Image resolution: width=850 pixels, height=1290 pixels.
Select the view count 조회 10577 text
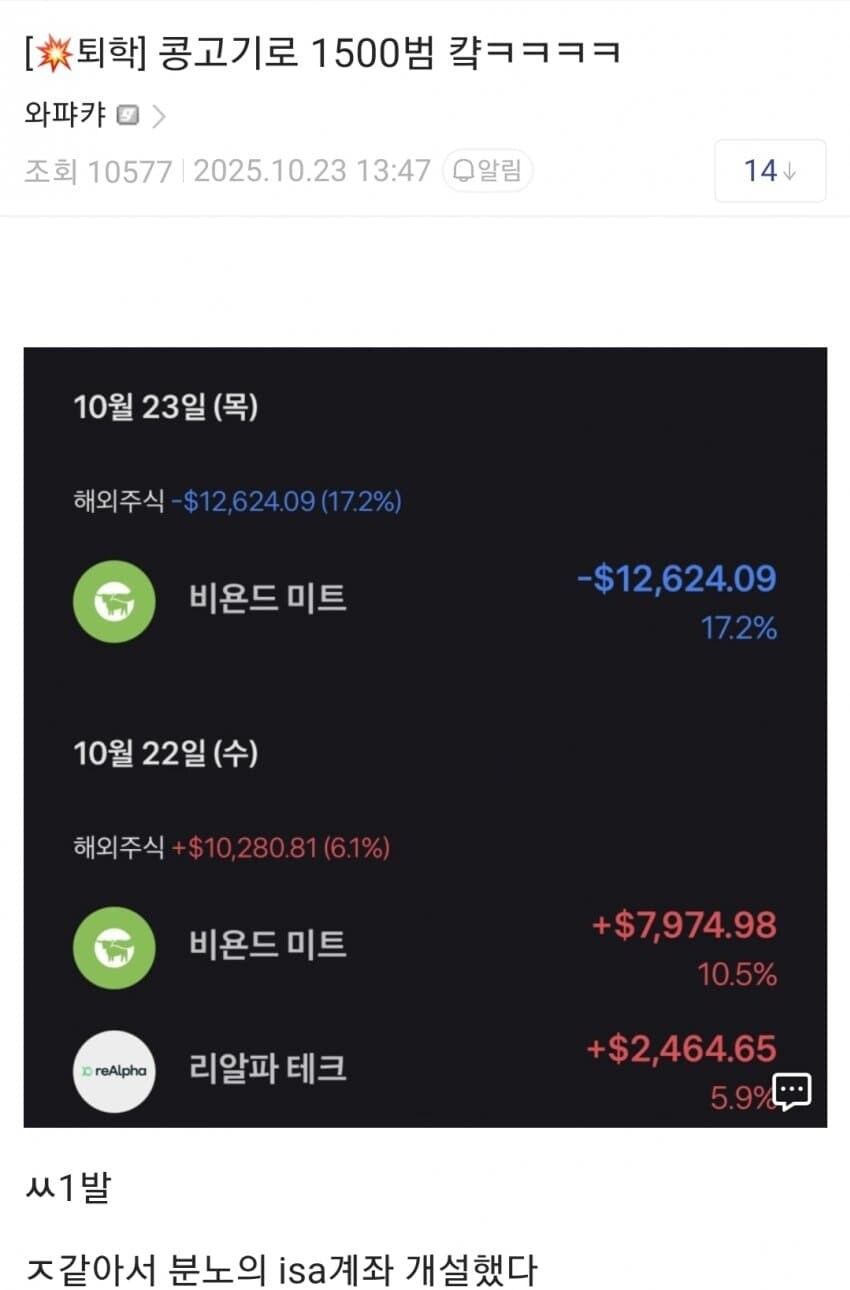pos(97,171)
